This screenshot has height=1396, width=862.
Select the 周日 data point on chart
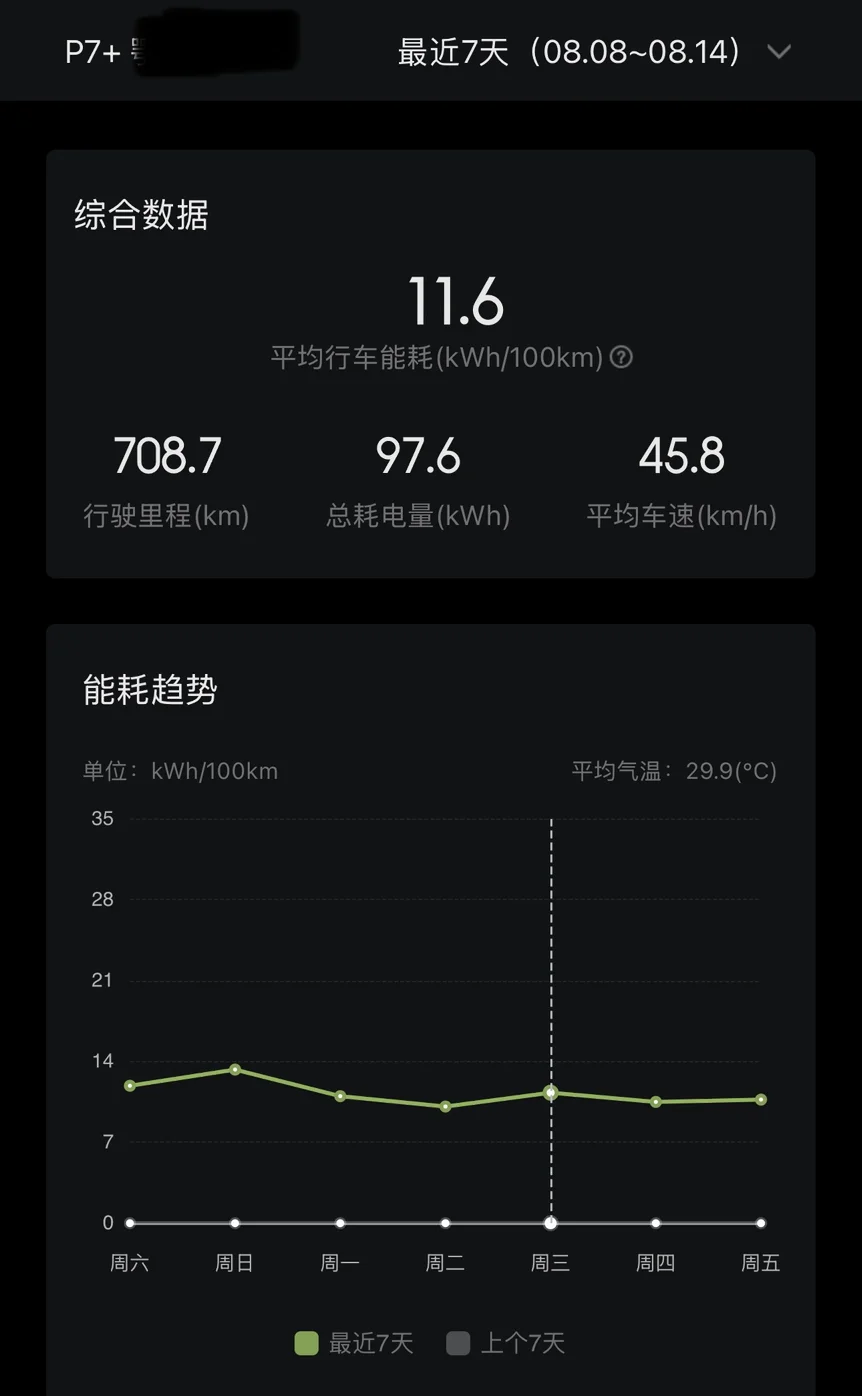(x=235, y=1069)
